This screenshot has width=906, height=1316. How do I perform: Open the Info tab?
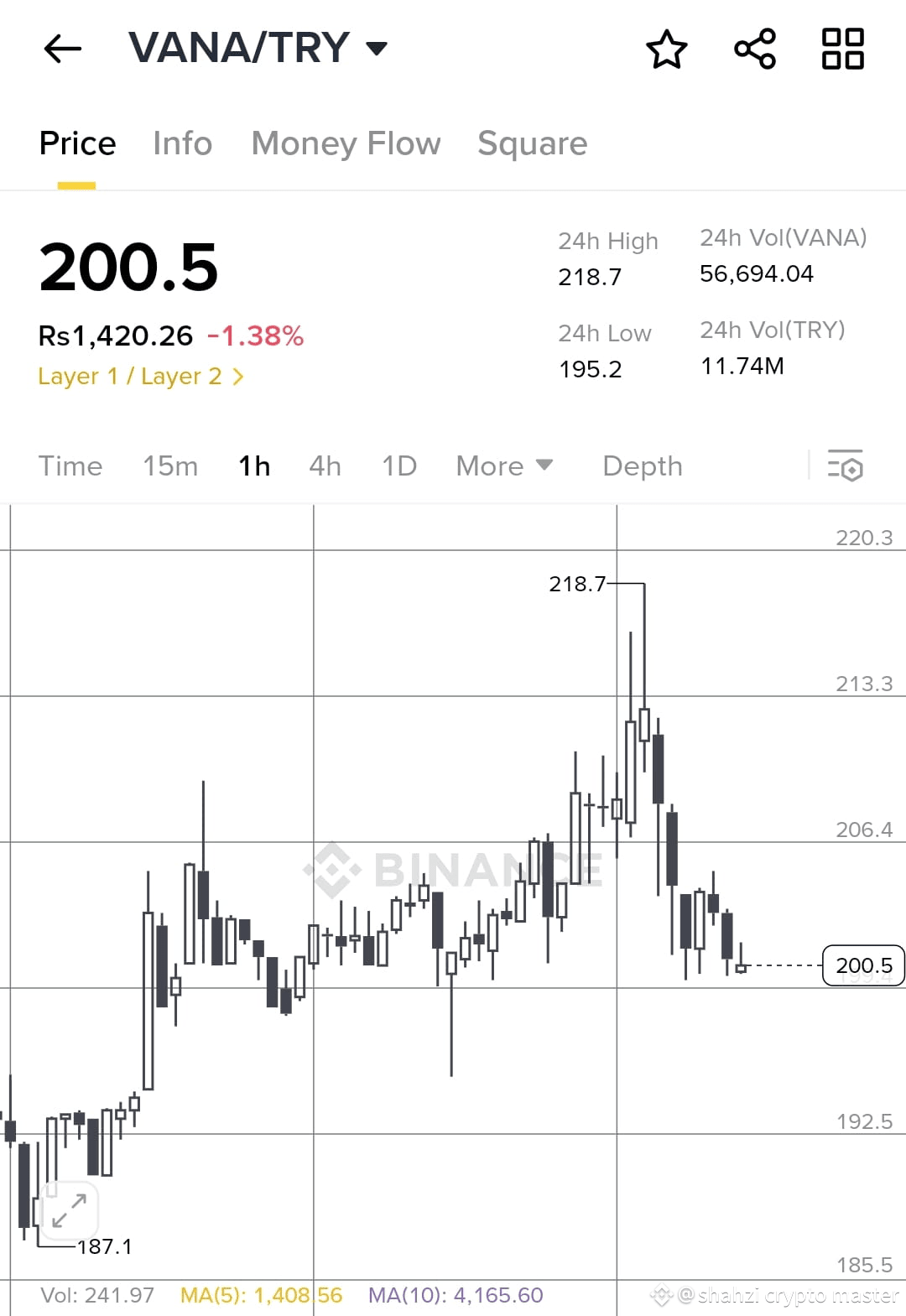tap(182, 143)
